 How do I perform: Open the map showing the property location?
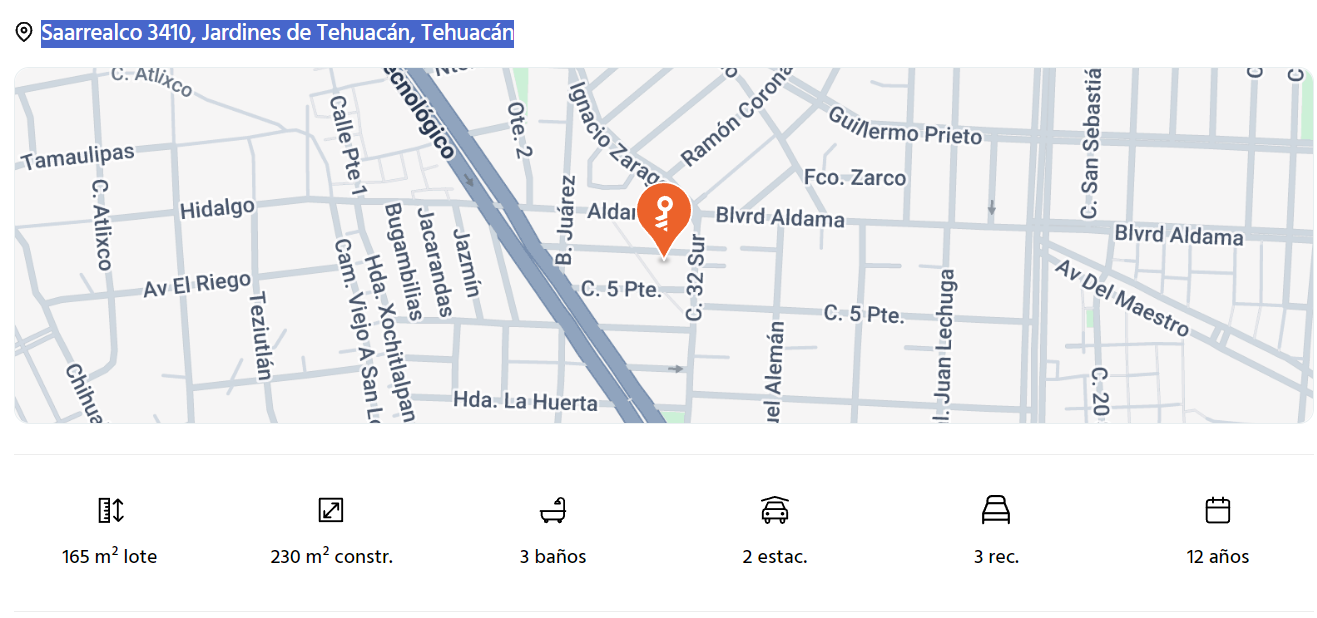[663, 245]
